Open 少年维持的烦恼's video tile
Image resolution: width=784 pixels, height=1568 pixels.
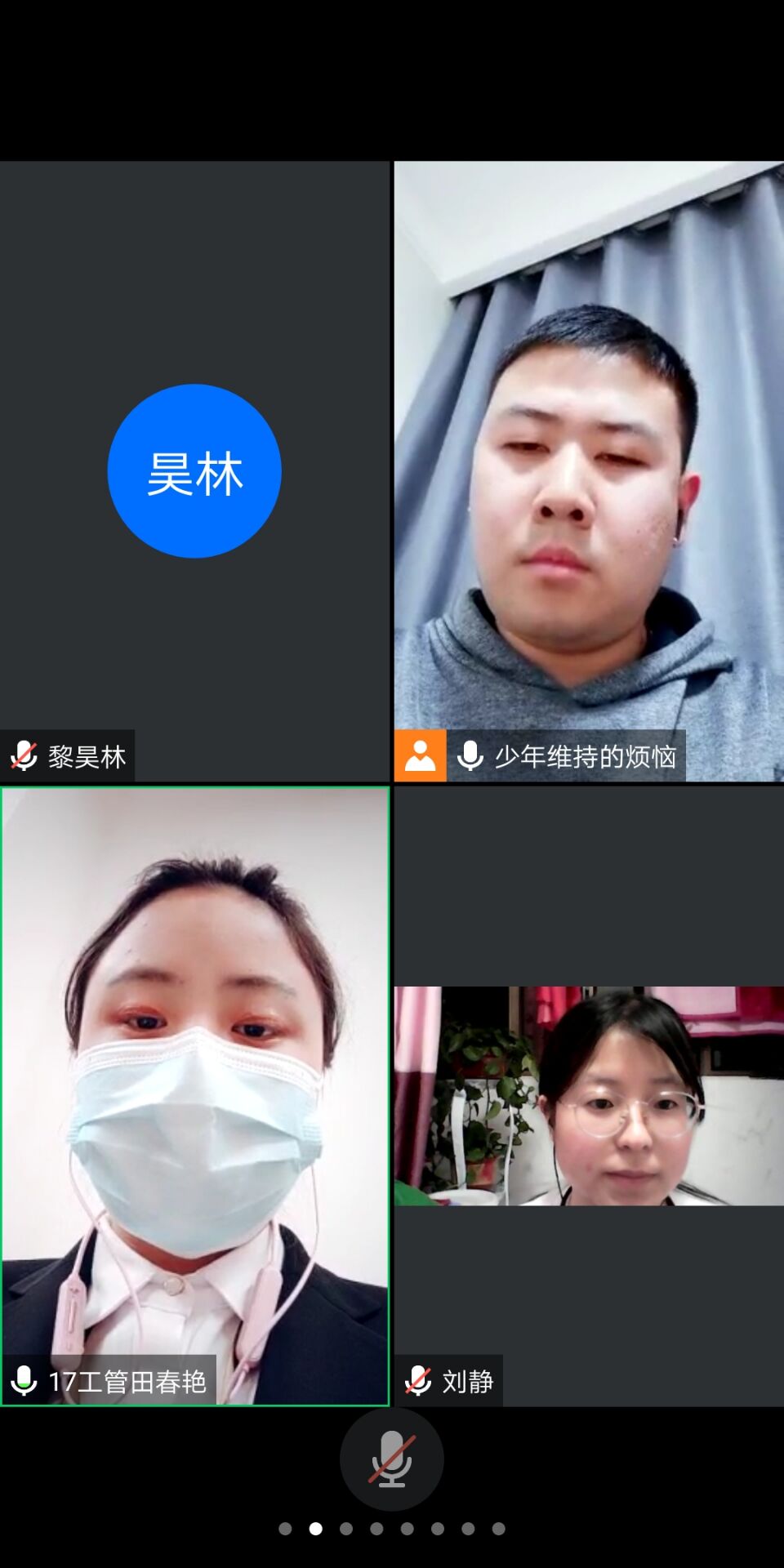[x=588, y=471]
